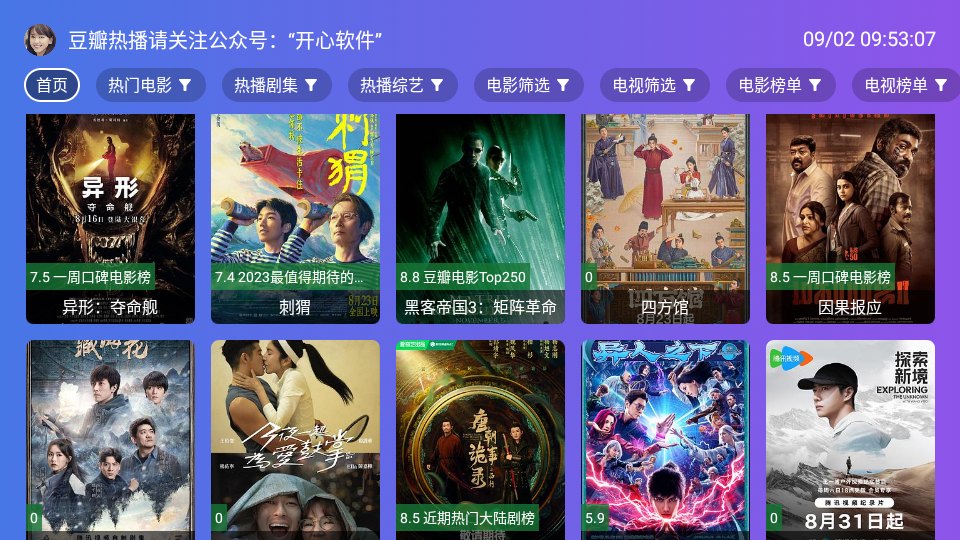
Task: Open the film 刺猬
Action: point(295,219)
